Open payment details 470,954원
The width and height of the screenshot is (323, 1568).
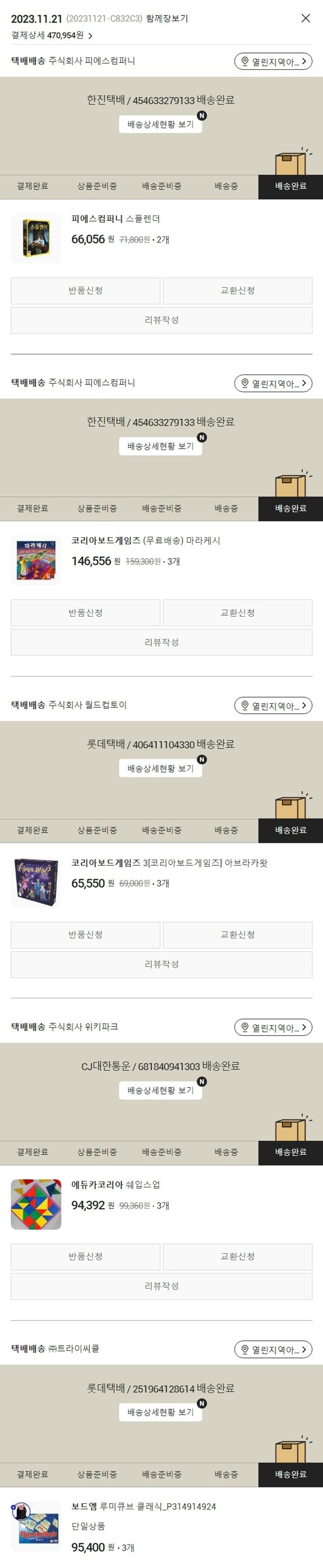(x=52, y=35)
